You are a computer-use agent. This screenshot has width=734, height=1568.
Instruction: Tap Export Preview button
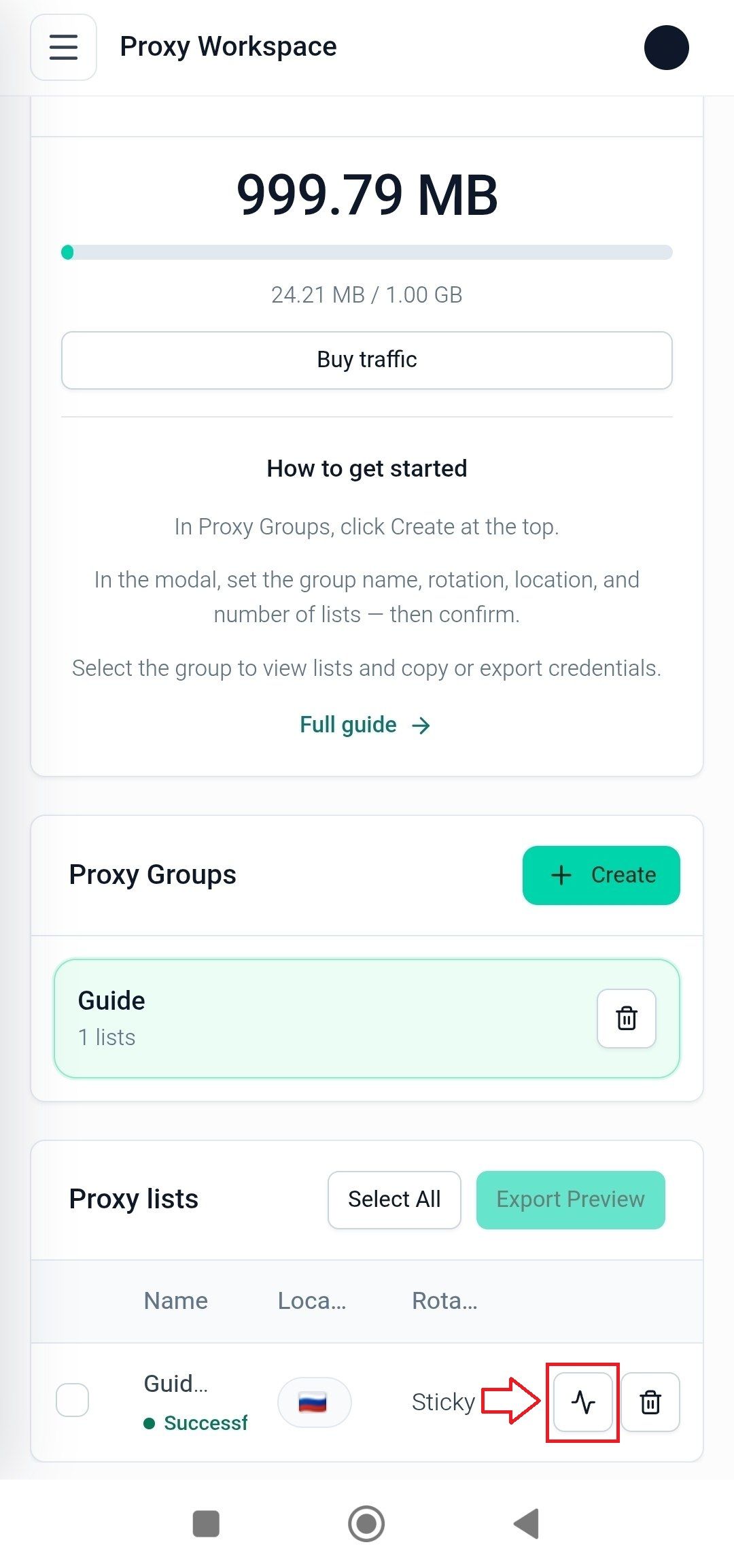pyautogui.click(x=570, y=1199)
